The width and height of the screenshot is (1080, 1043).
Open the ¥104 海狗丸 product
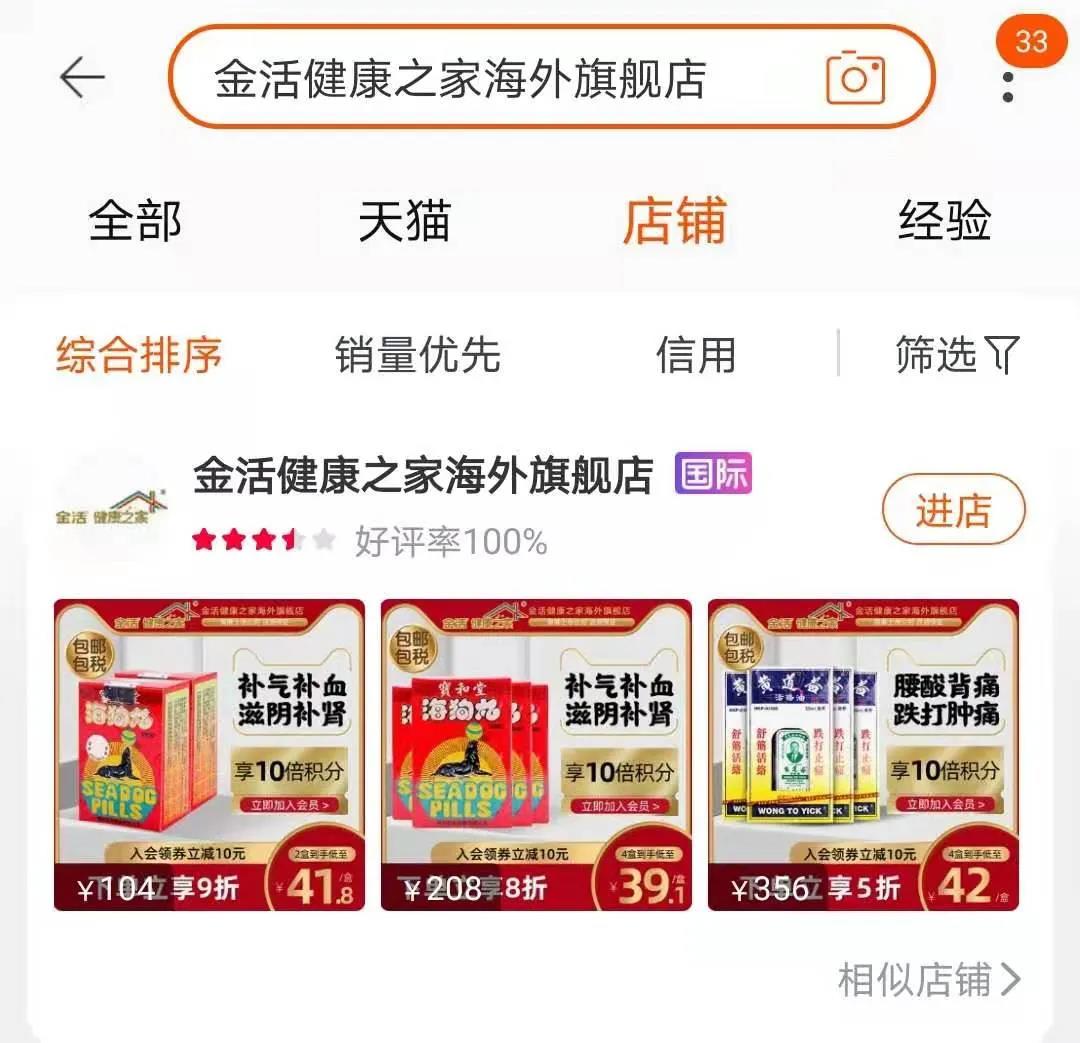coord(209,754)
